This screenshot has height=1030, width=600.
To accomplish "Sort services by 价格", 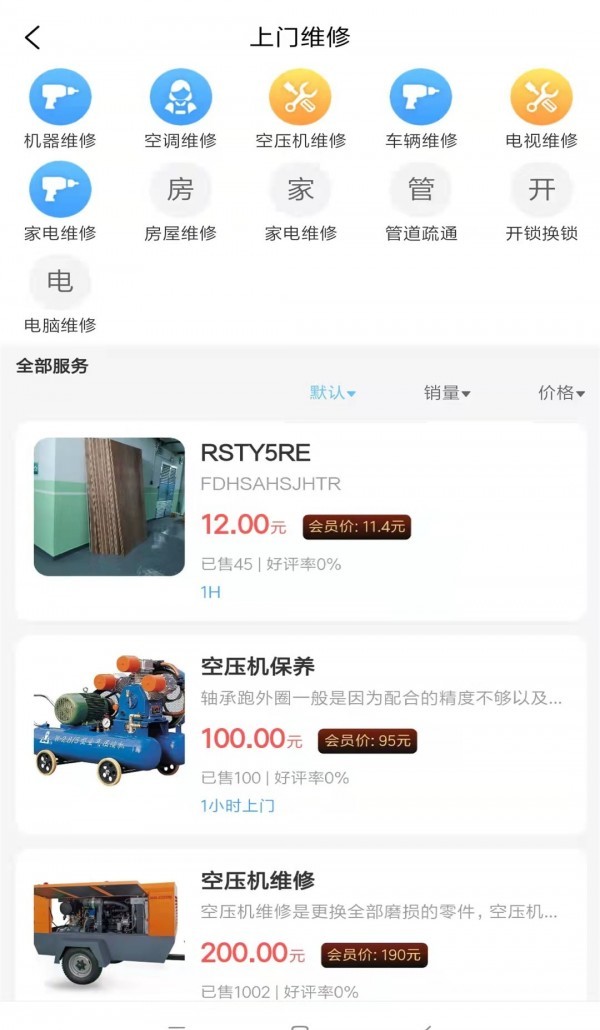I will pos(561,393).
